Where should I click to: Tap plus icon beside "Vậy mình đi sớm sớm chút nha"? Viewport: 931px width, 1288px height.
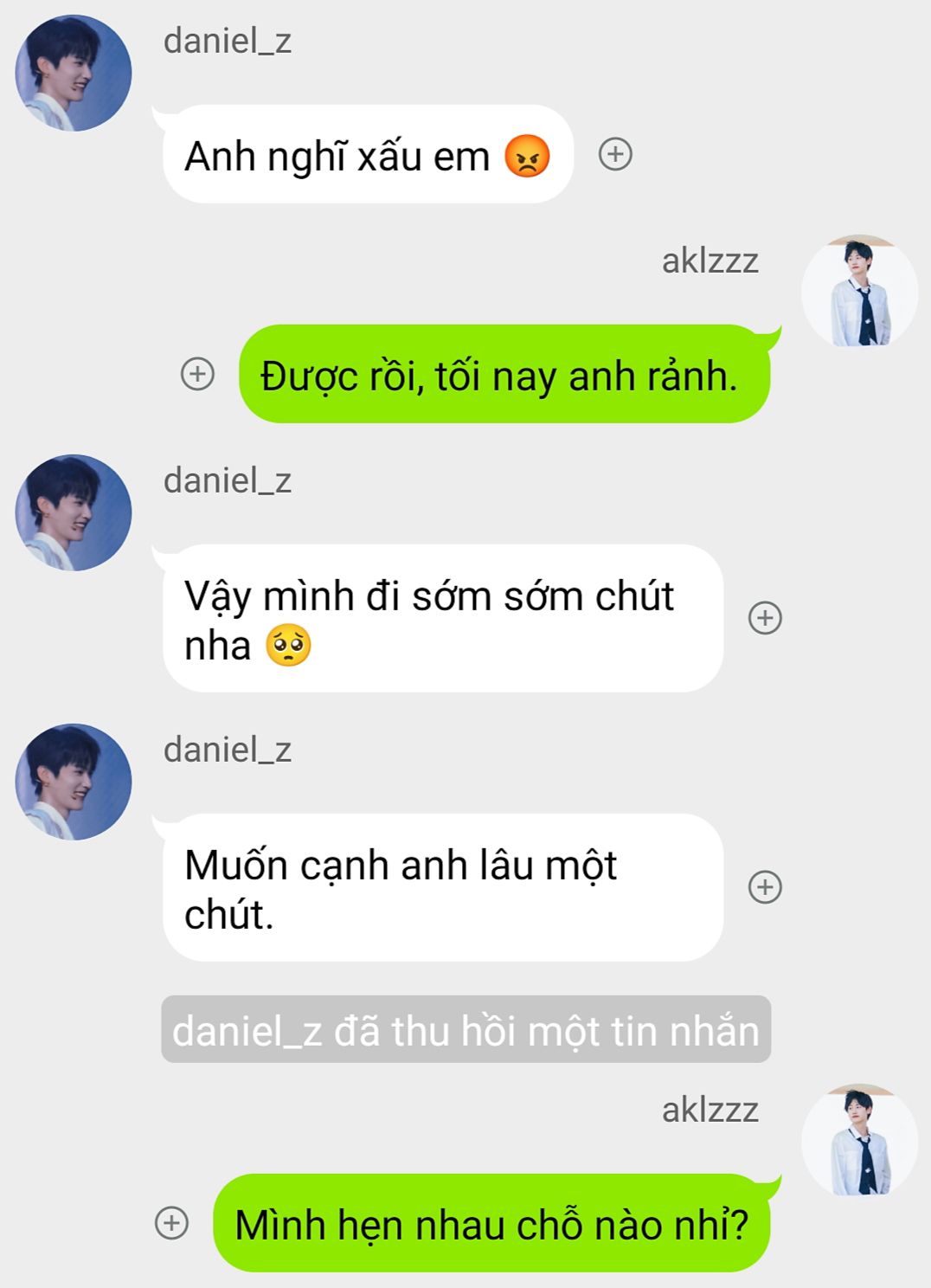pyautogui.click(x=765, y=618)
